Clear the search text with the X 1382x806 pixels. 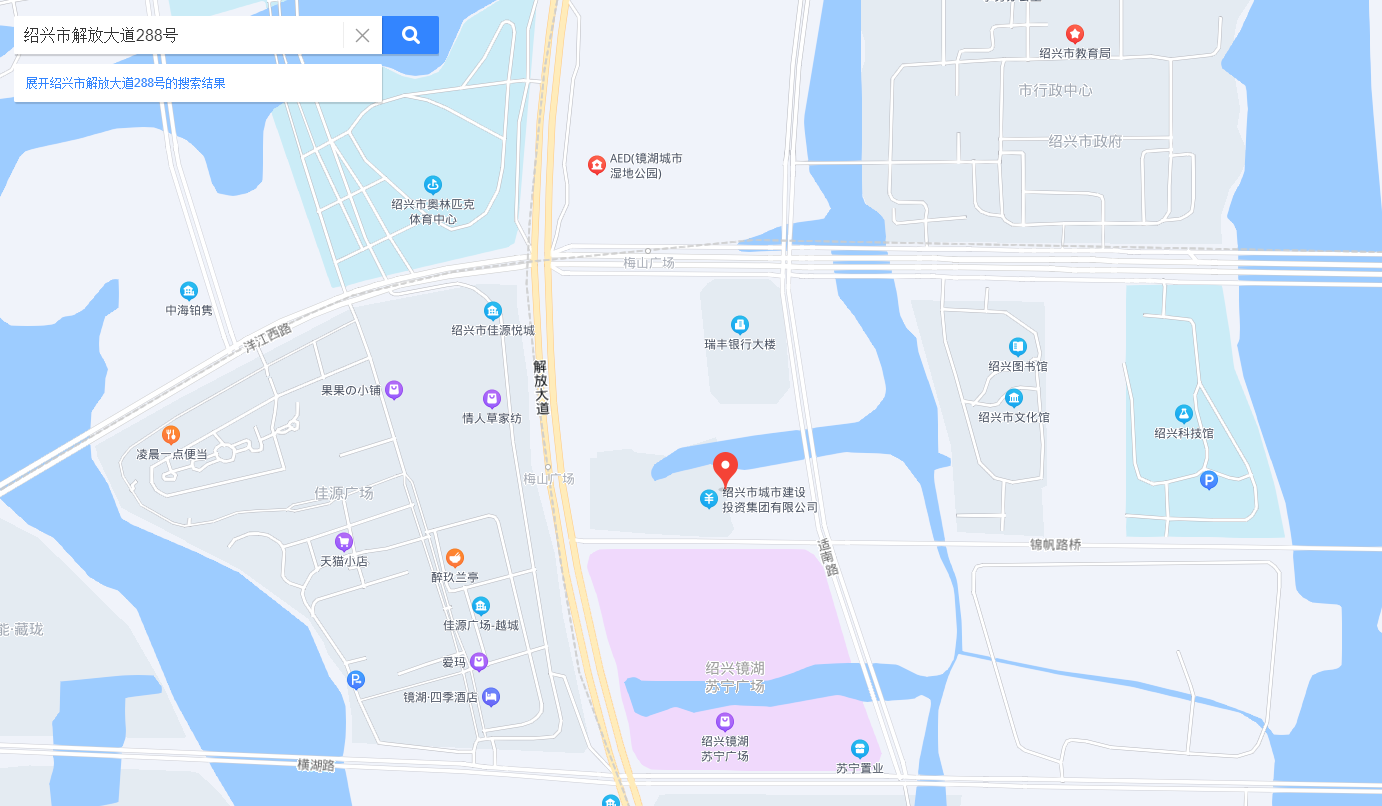click(362, 35)
